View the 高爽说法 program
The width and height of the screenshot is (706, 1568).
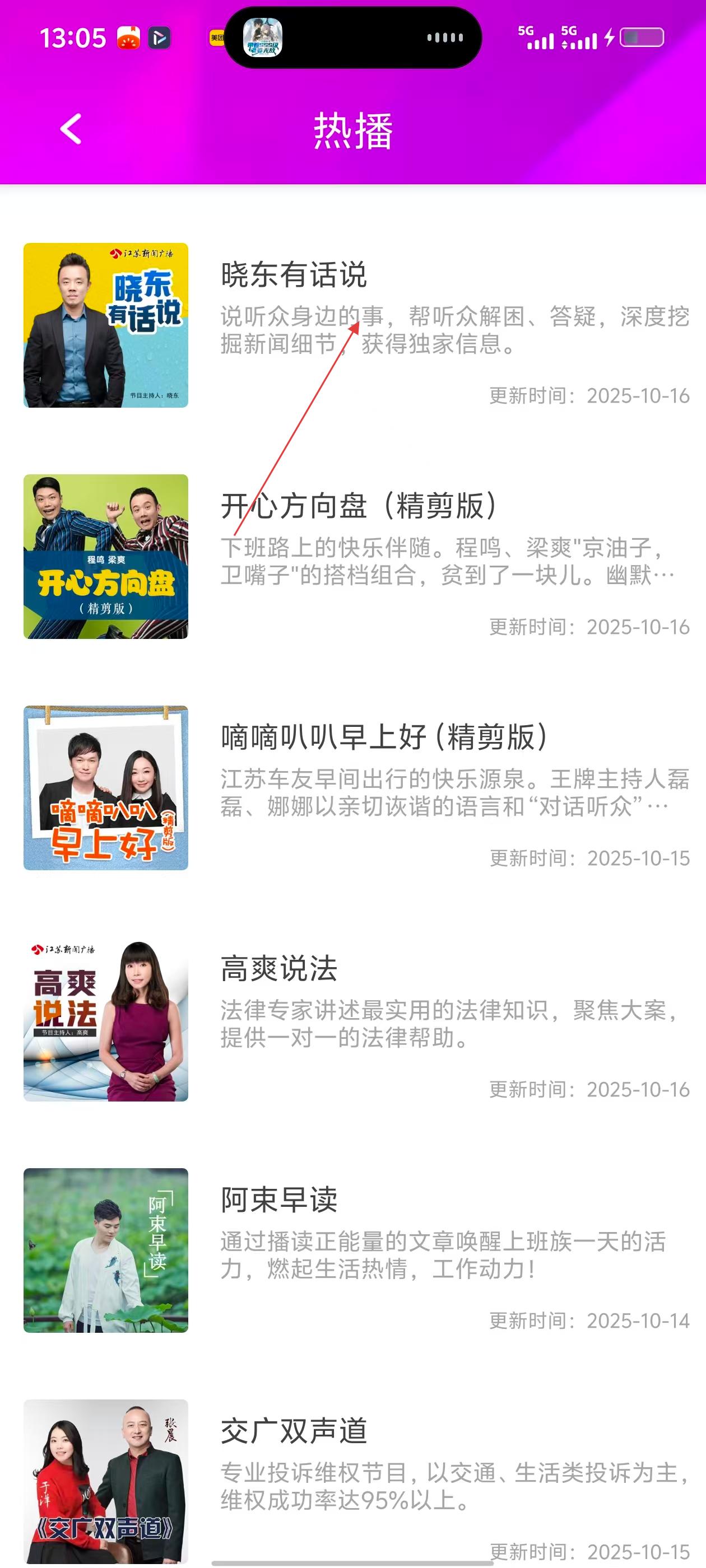[x=279, y=968]
